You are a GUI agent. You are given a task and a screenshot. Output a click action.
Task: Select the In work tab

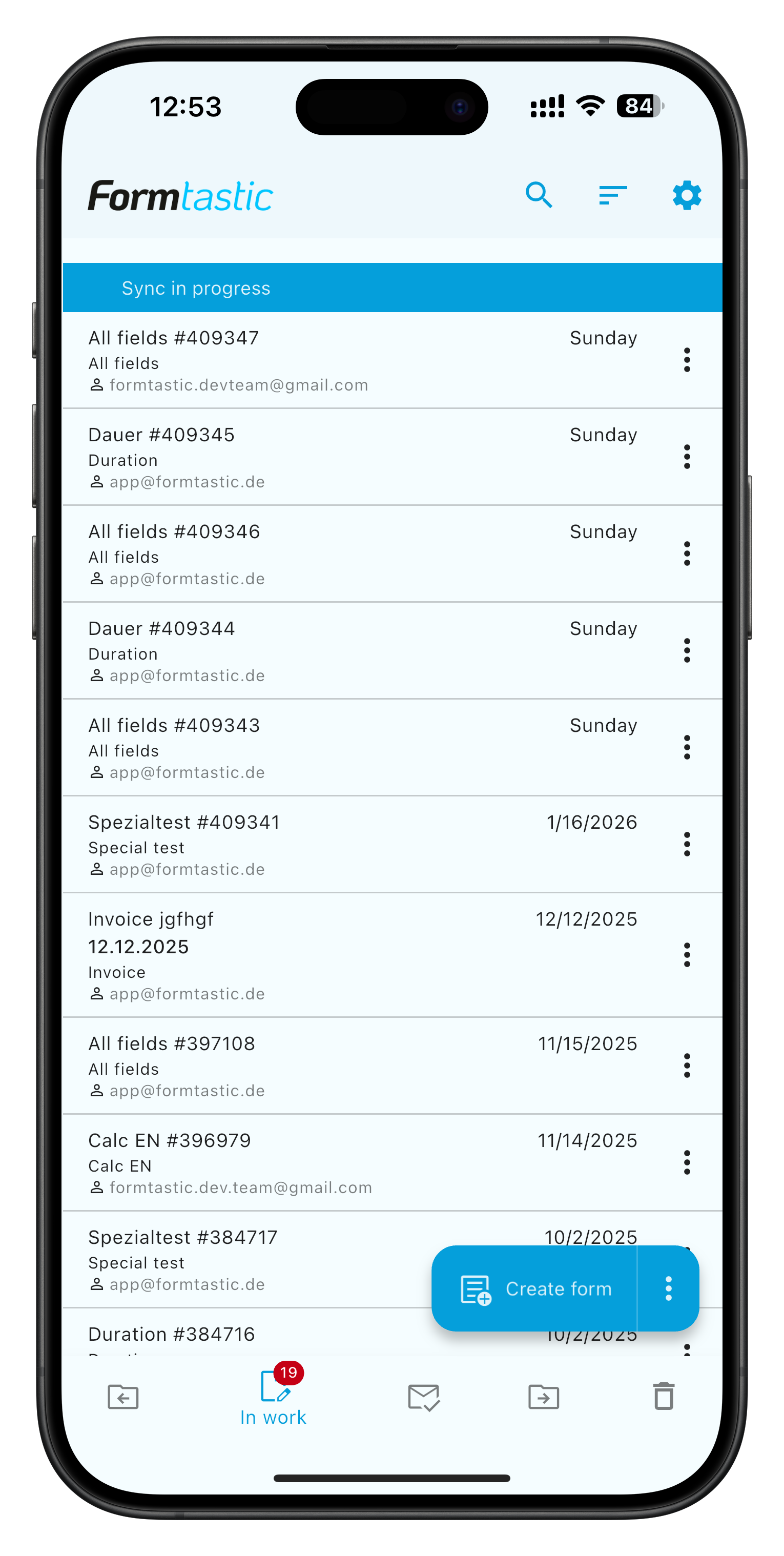pyautogui.click(x=274, y=1398)
